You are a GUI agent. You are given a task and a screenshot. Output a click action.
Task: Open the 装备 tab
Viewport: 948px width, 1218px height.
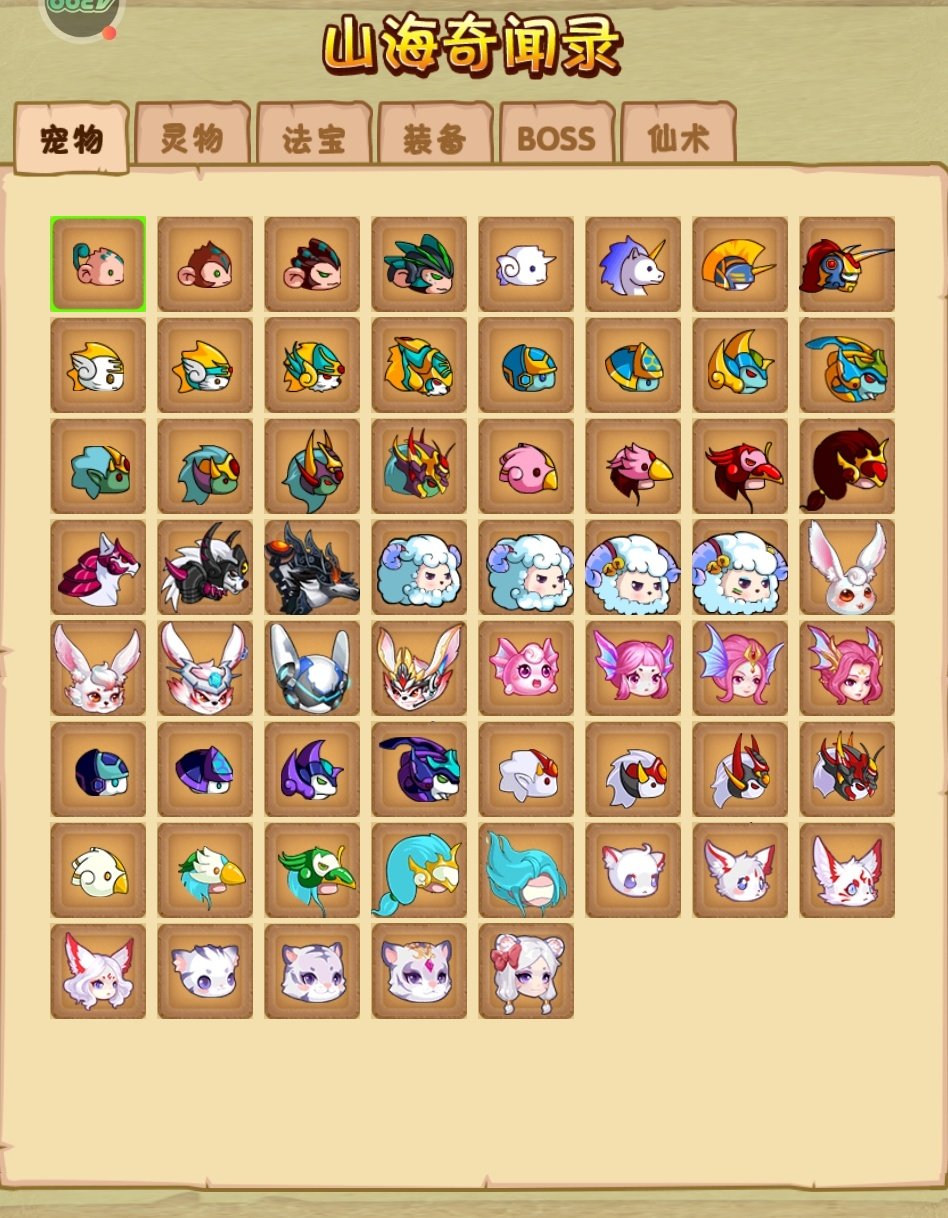[435, 138]
